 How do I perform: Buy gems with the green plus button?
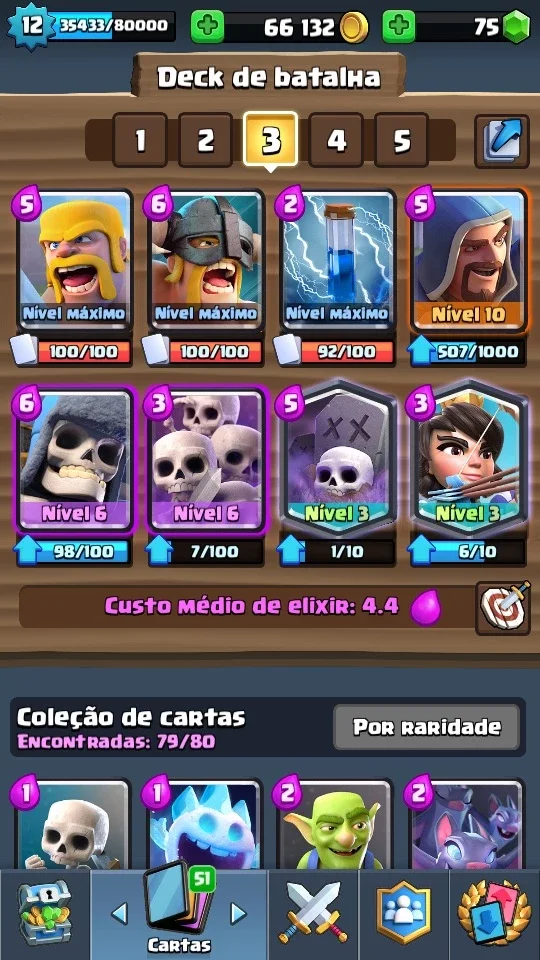coord(399,28)
